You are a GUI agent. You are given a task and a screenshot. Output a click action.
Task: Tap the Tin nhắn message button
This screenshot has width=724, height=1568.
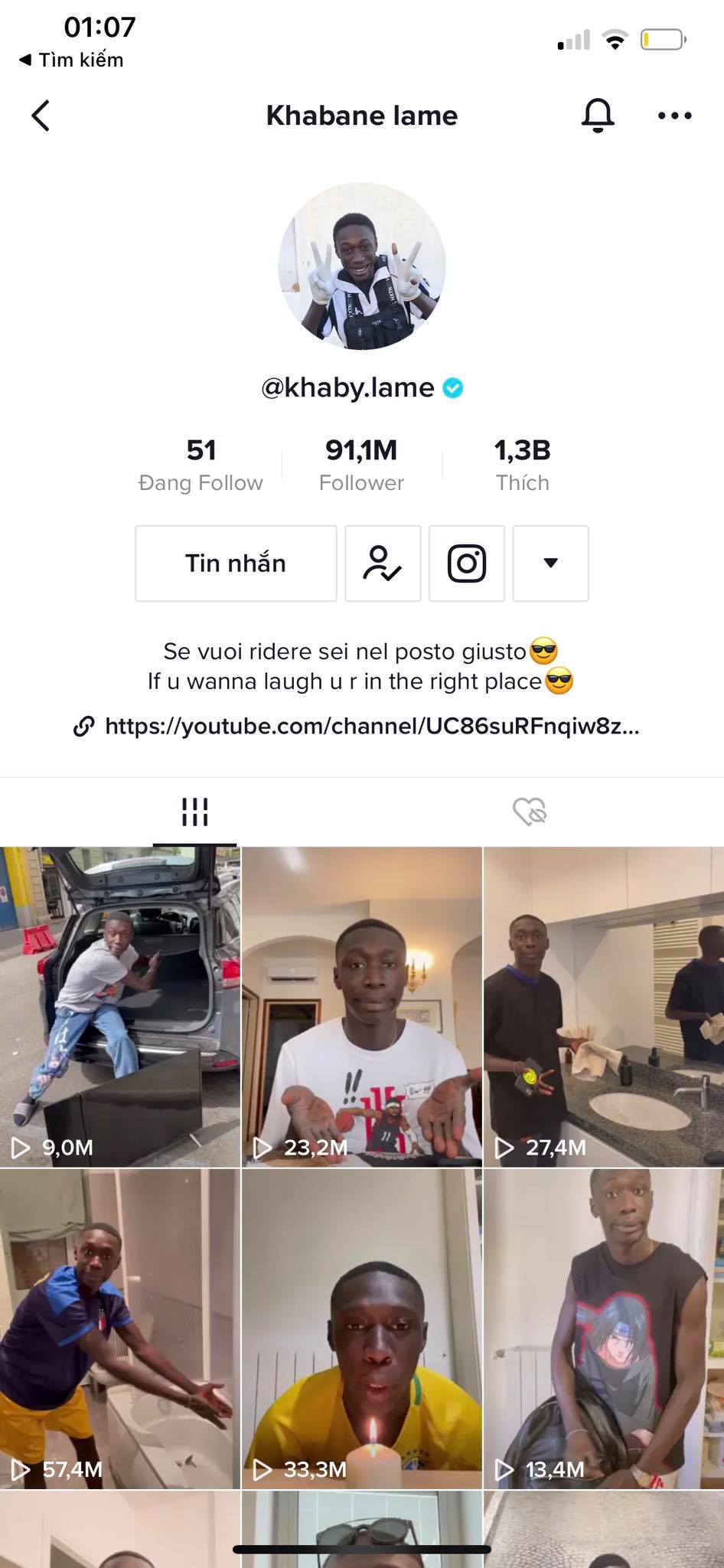(236, 563)
